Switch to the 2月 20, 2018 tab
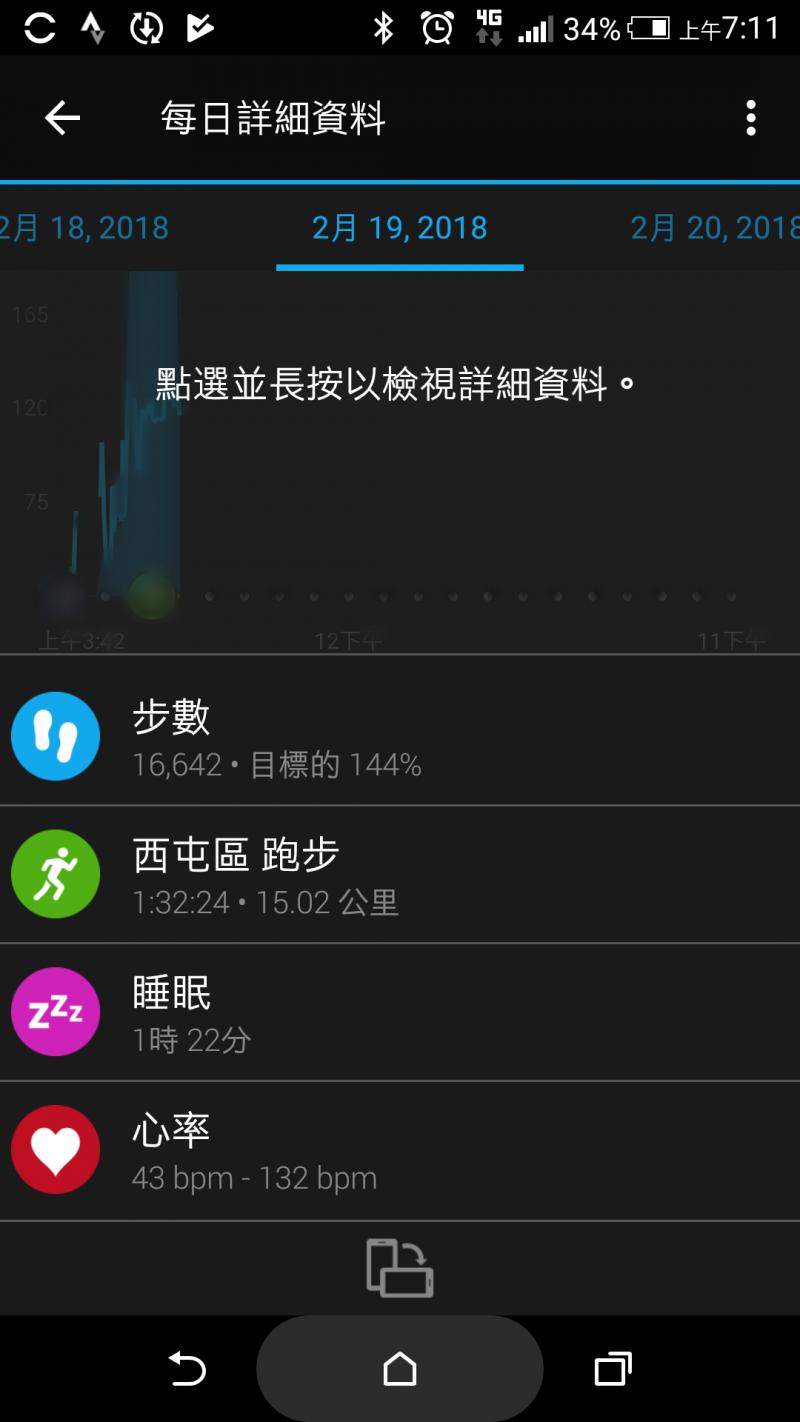 tap(714, 228)
